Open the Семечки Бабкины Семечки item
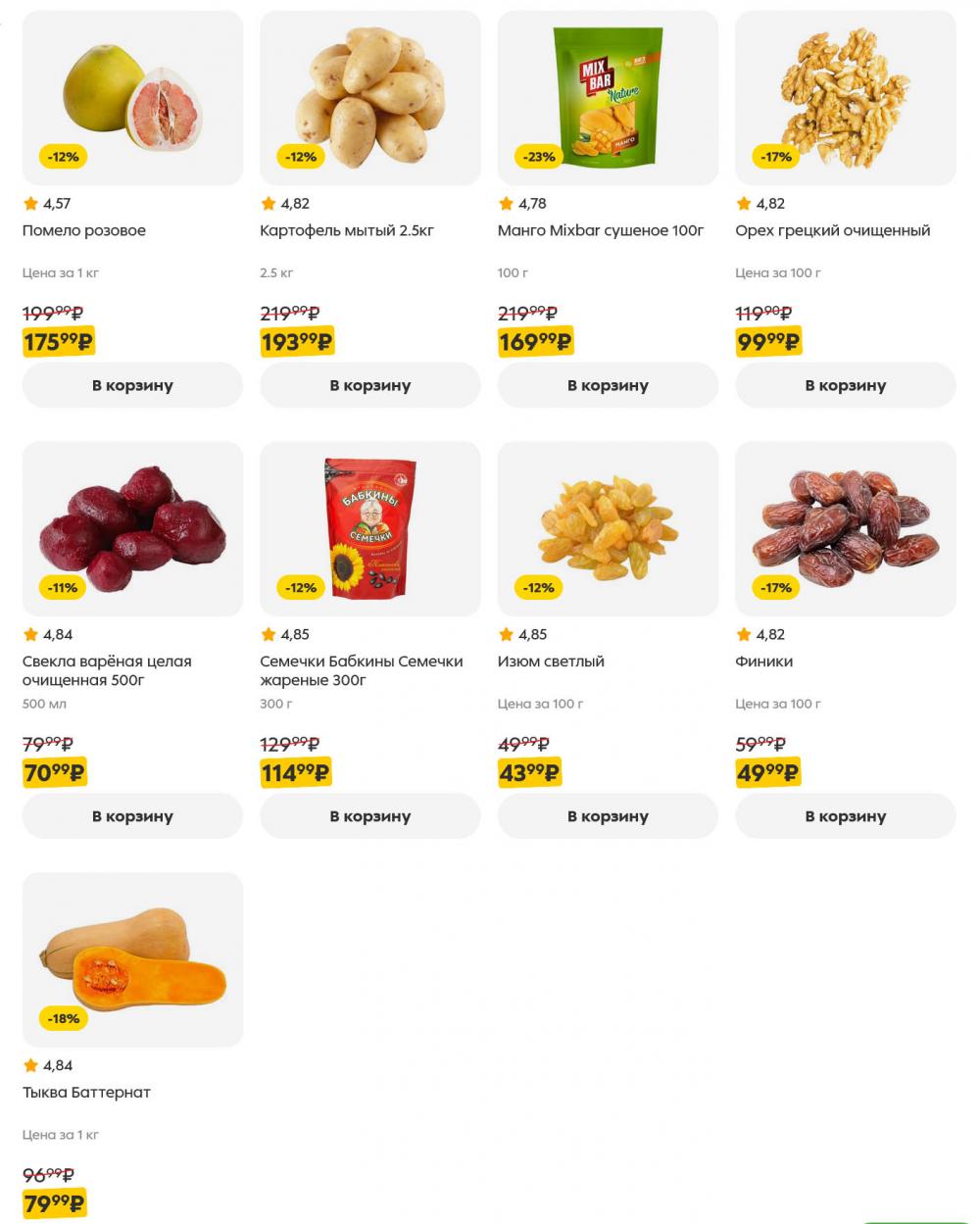The width and height of the screenshot is (980, 1224). (369, 529)
